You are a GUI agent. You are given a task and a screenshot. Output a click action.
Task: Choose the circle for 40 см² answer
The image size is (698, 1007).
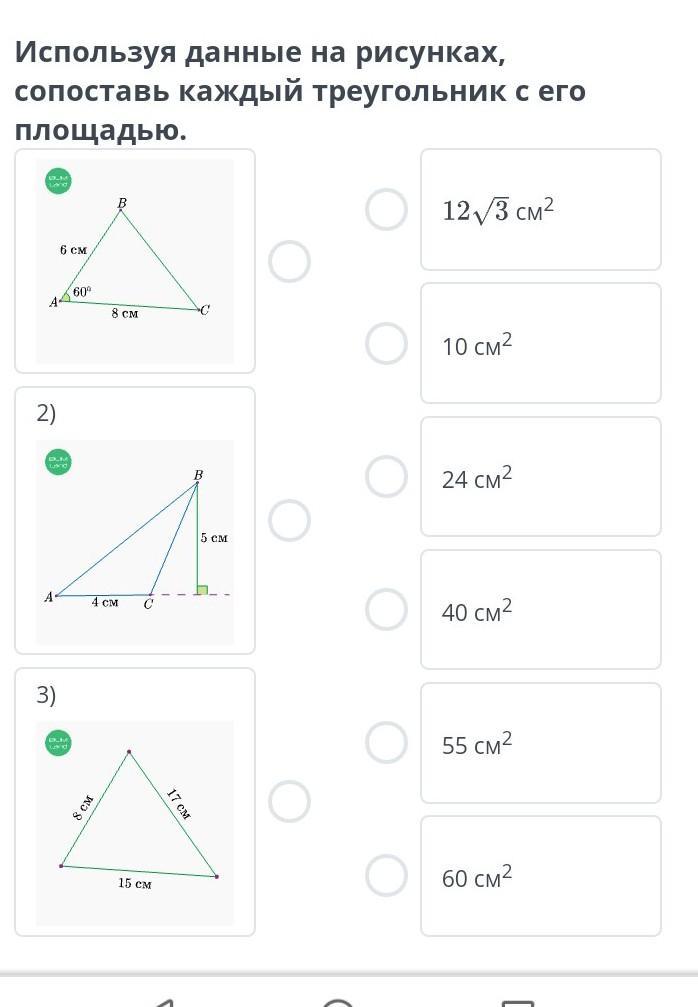[x=387, y=609]
